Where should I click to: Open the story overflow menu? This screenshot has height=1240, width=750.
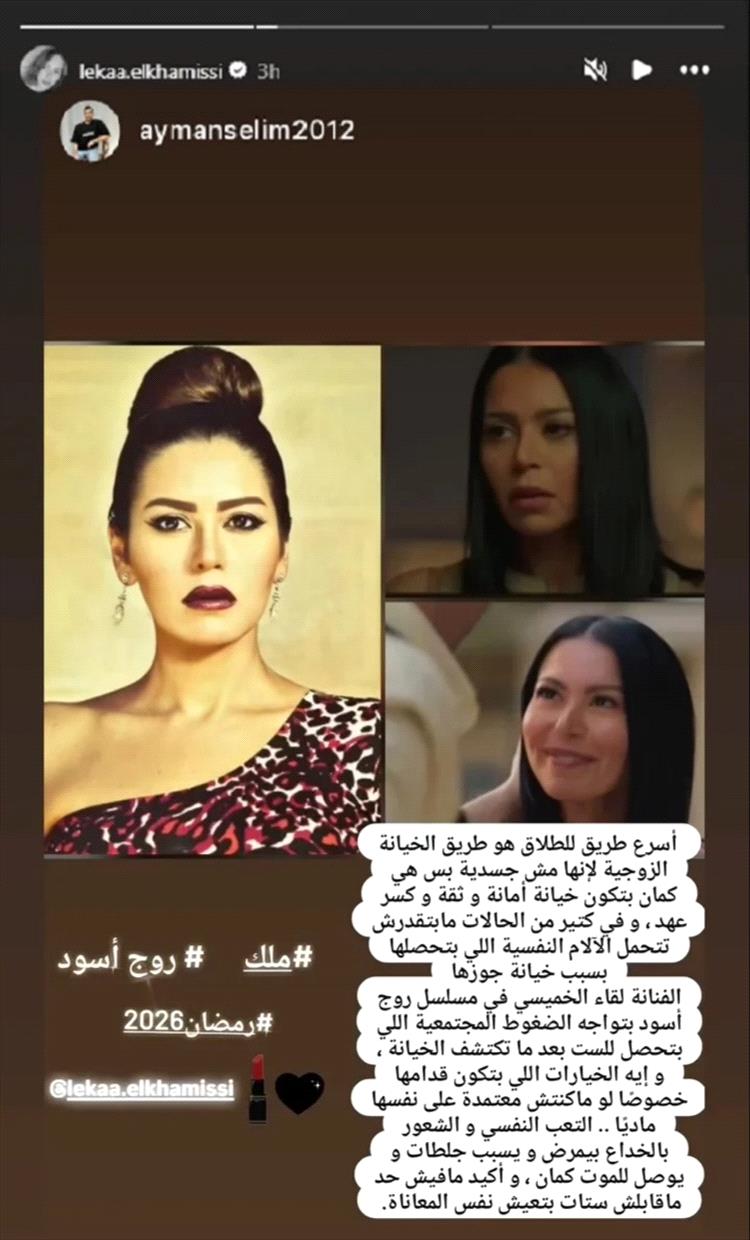pyautogui.click(x=694, y=70)
